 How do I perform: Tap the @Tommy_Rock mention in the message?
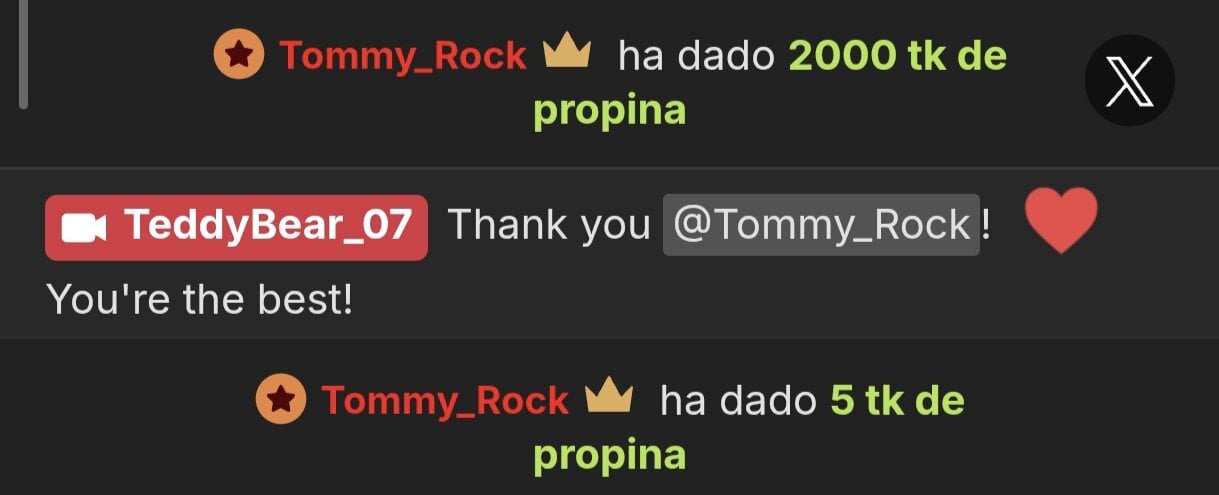820,225
